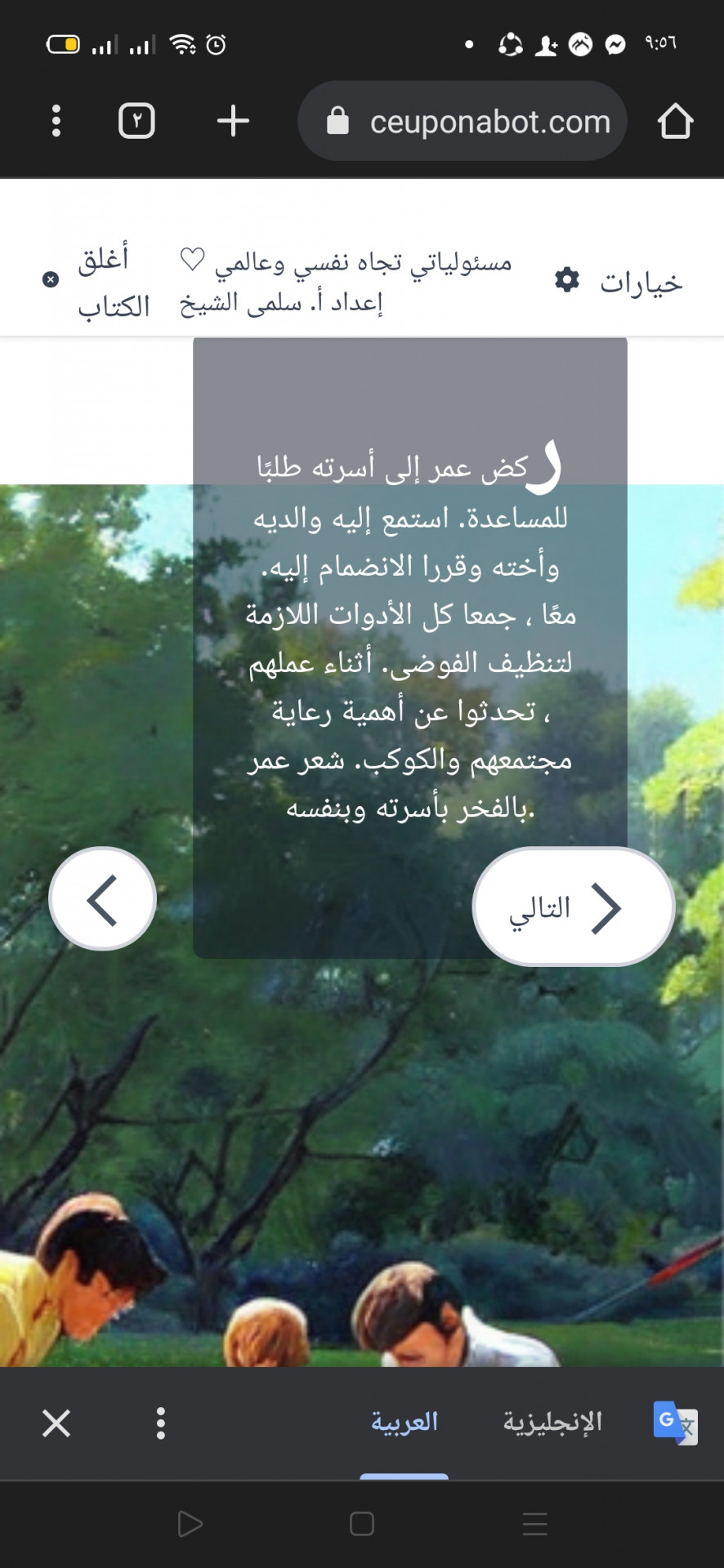The width and height of the screenshot is (724, 1568).
Task: Open a new browser tab
Action: pyautogui.click(x=233, y=121)
